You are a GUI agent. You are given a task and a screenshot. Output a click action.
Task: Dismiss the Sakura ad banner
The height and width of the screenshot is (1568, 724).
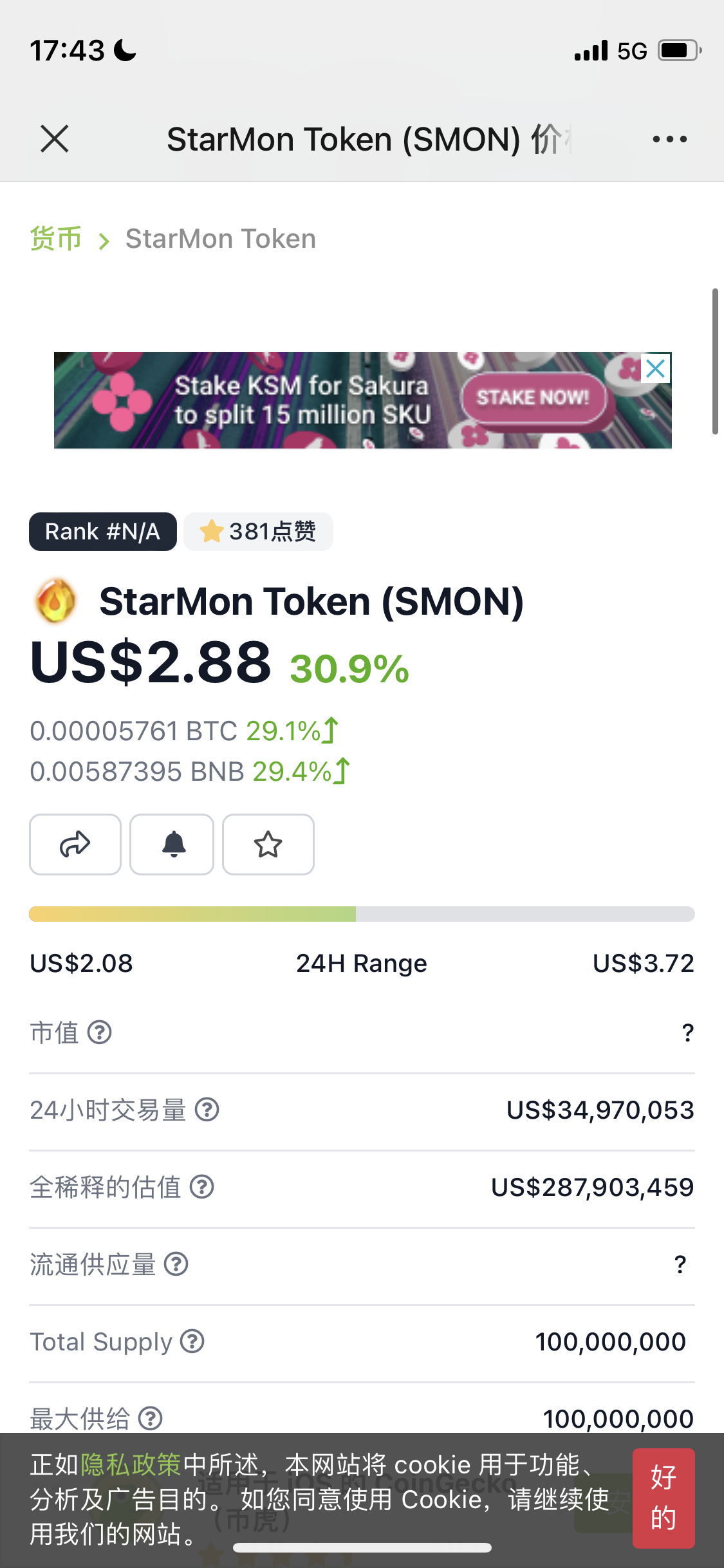click(656, 369)
